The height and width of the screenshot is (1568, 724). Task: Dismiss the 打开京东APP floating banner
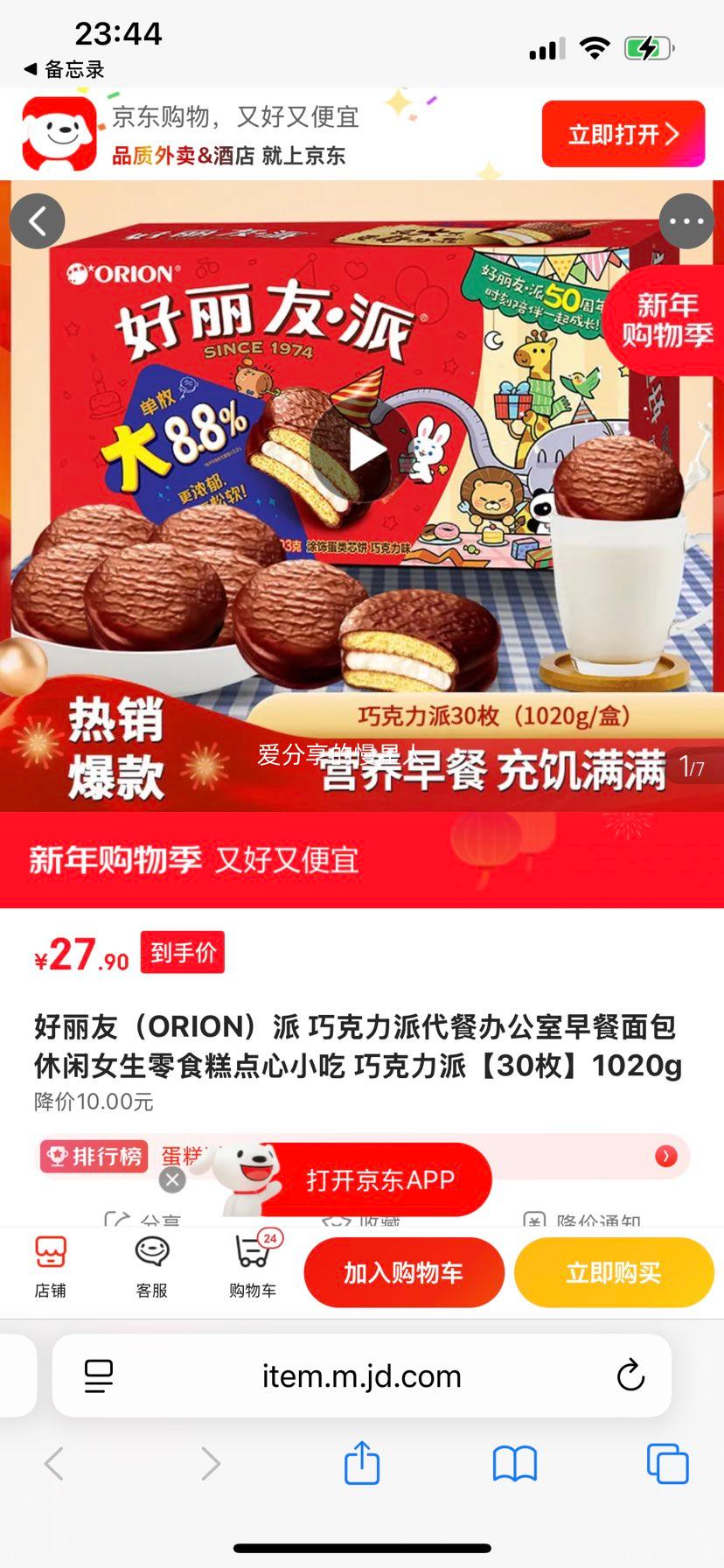pyautogui.click(x=171, y=1179)
